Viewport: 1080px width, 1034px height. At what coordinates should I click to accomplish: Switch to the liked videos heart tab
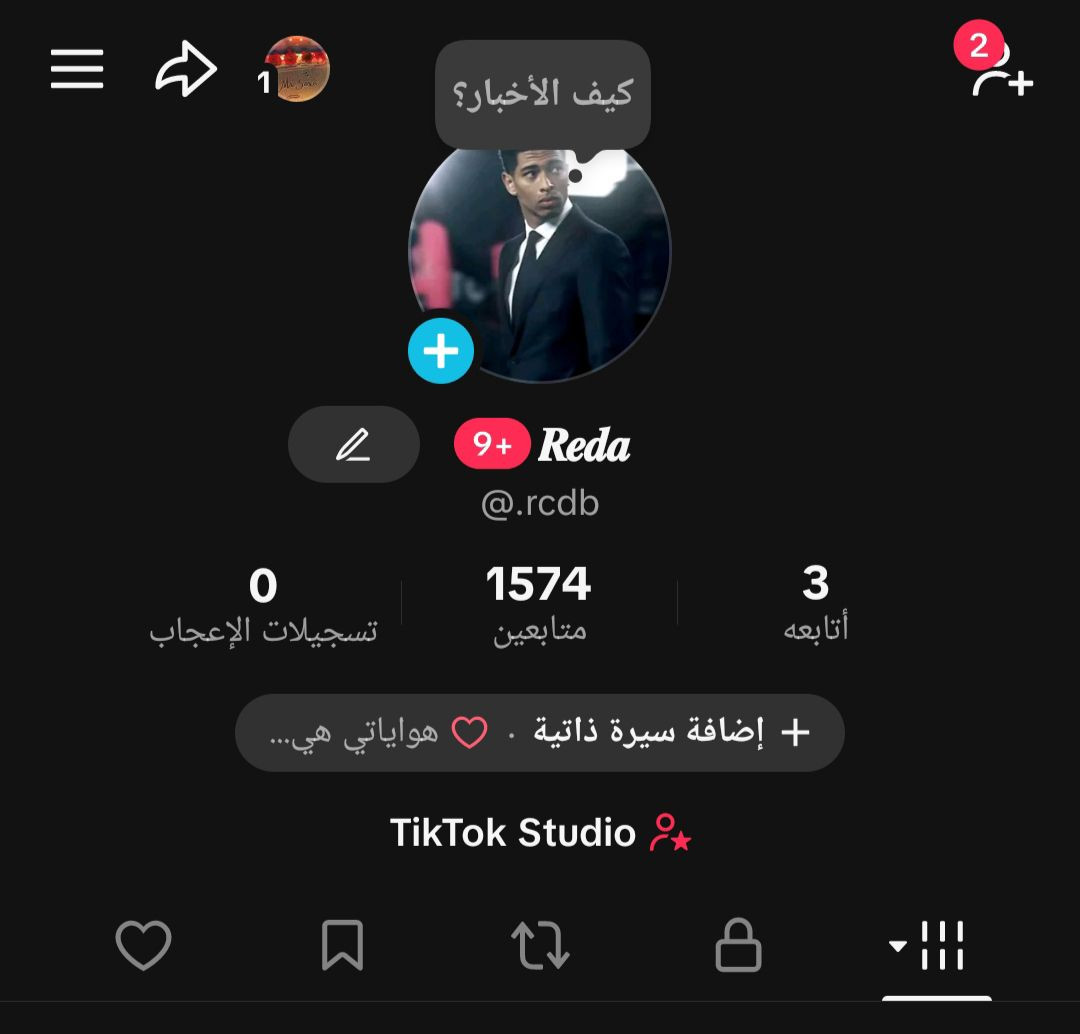click(144, 946)
